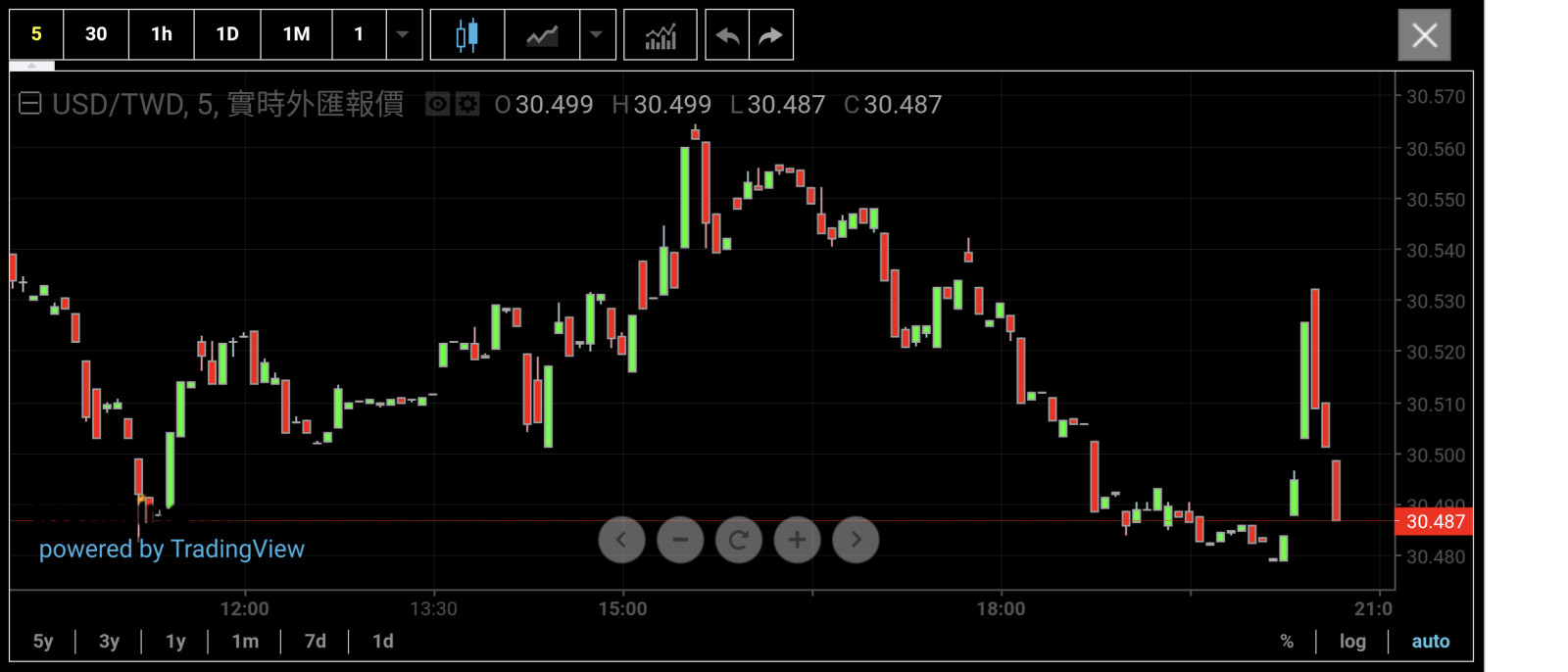
Task: Open the interval dropdown arrow
Action: (403, 34)
